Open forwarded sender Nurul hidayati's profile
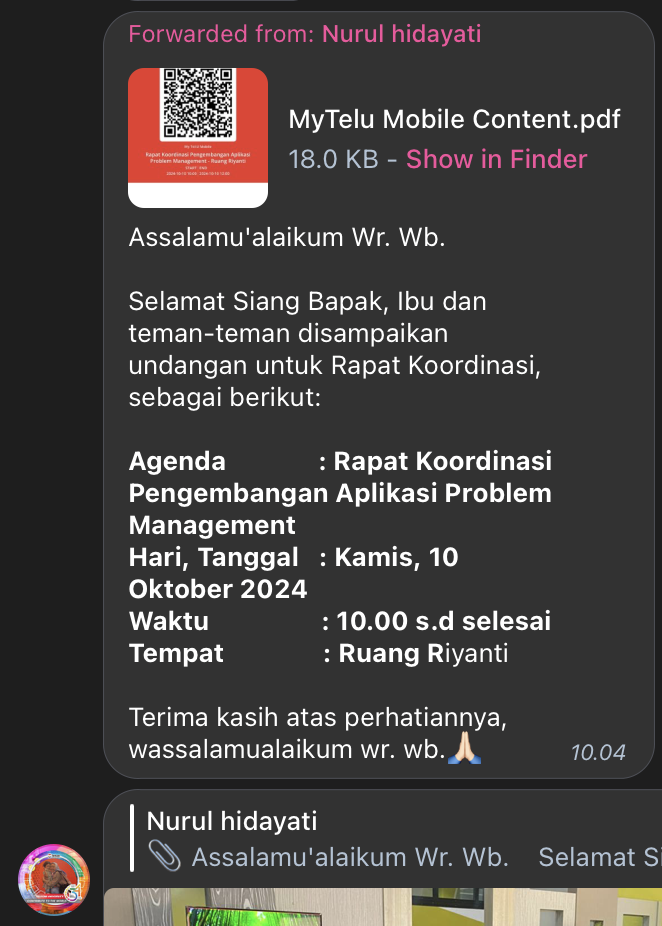 pos(401,35)
